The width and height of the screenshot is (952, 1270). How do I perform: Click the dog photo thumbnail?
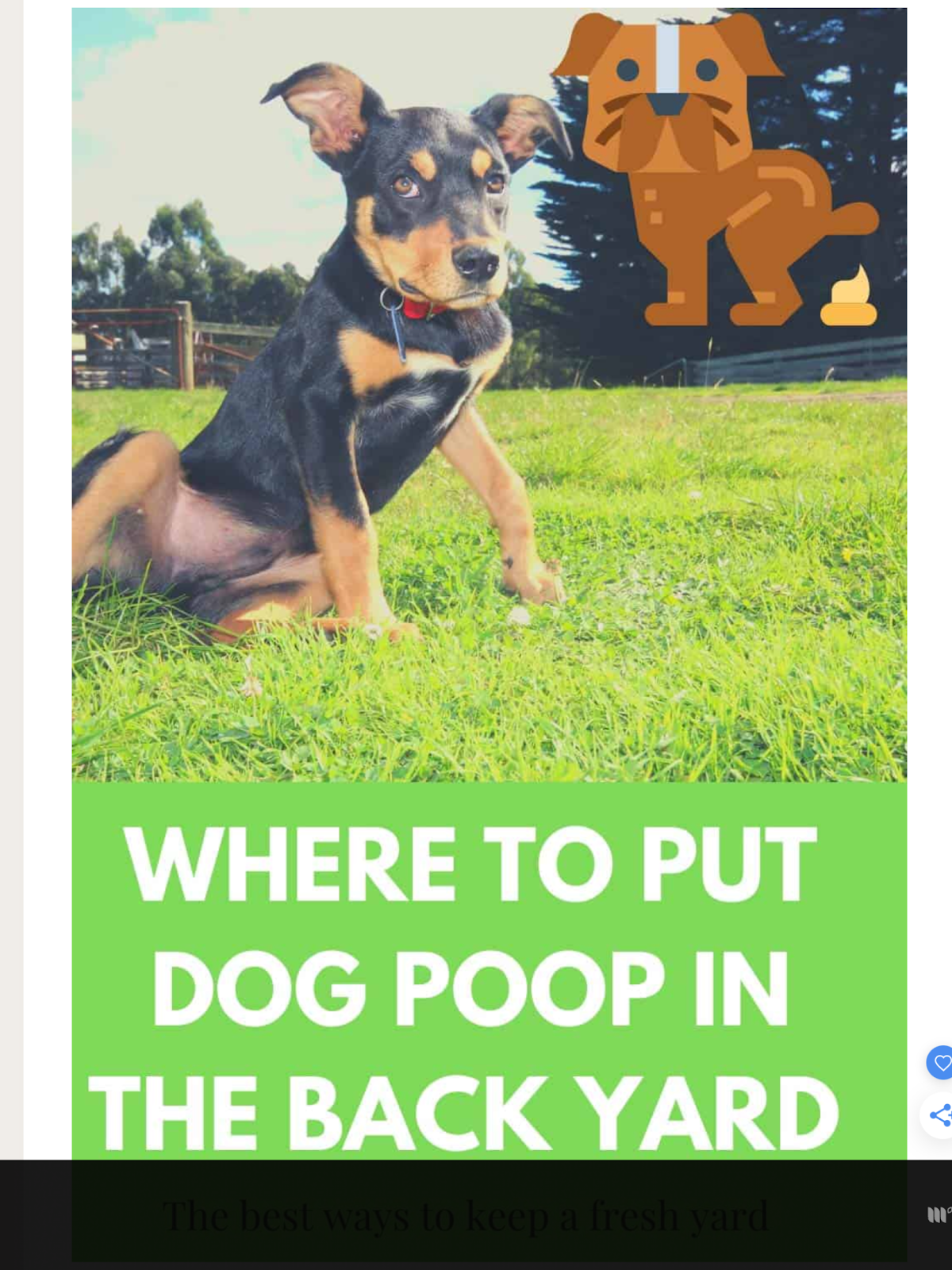pyautogui.click(x=357, y=397)
